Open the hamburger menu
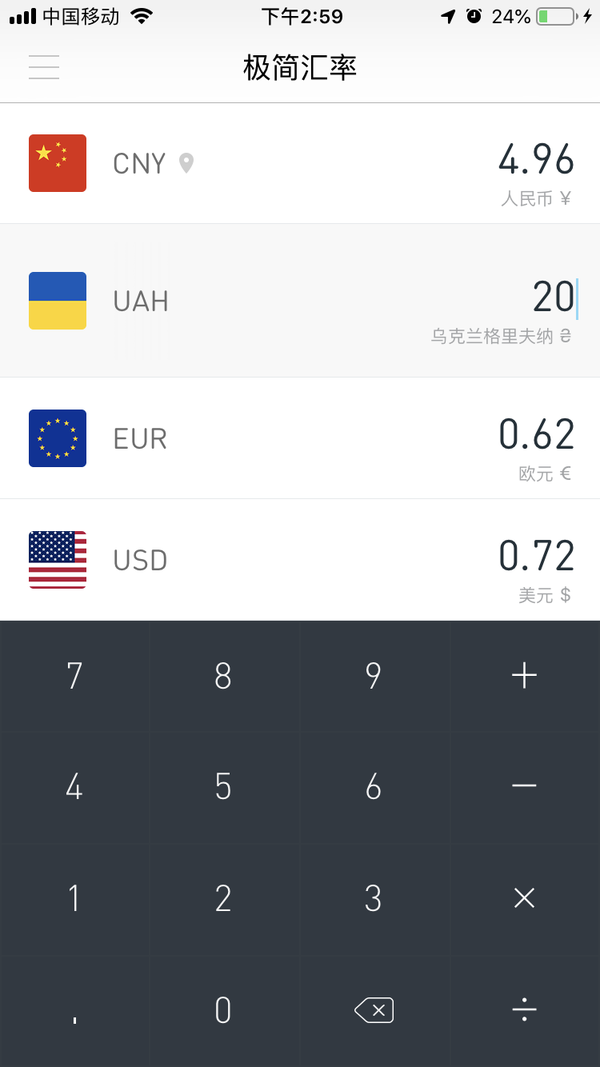 (44, 67)
